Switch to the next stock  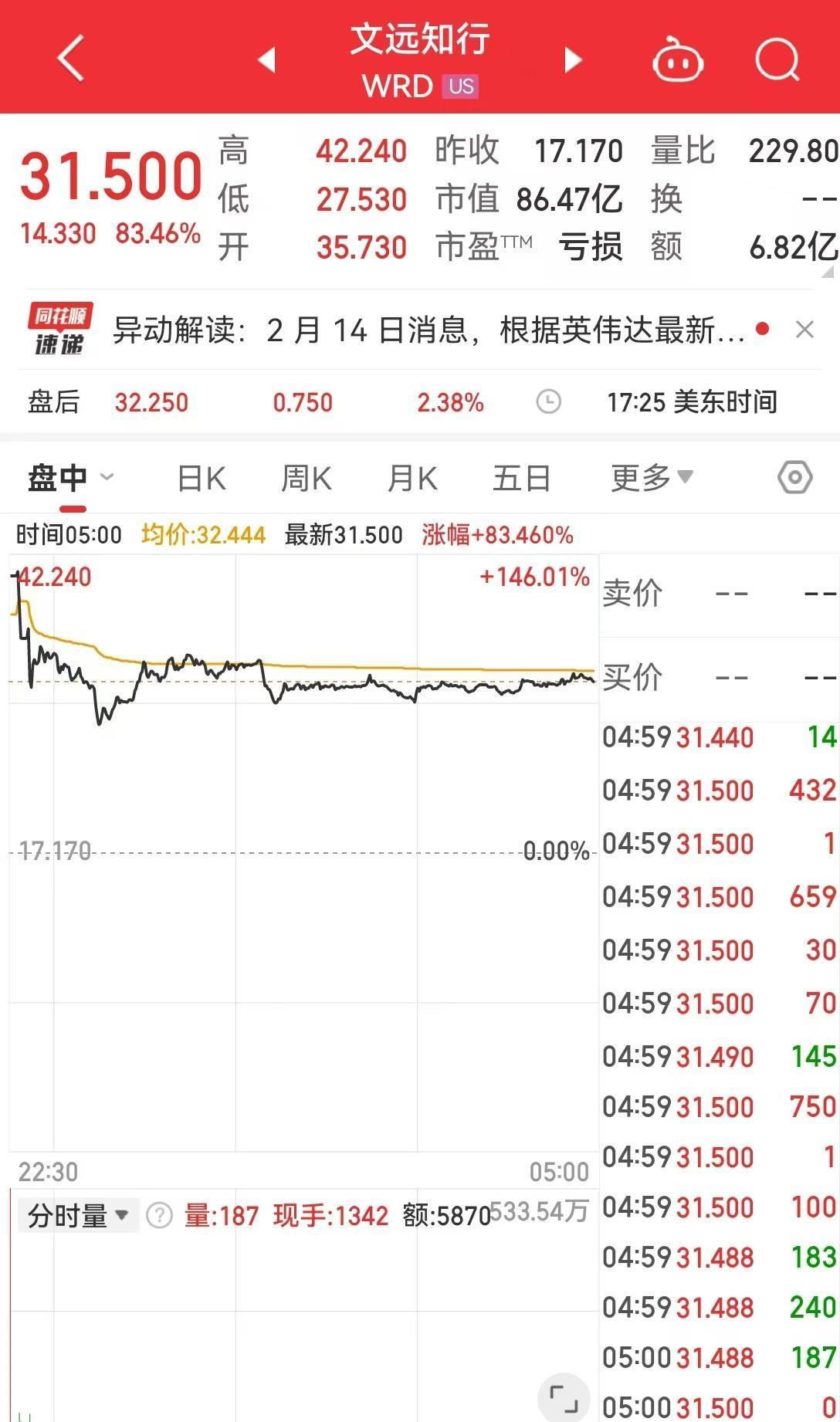point(572,59)
